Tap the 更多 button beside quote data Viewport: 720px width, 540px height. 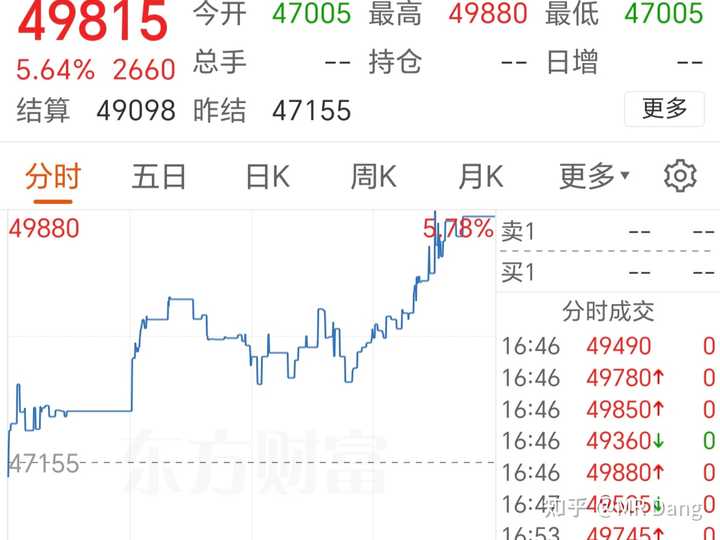pos(664,108)
